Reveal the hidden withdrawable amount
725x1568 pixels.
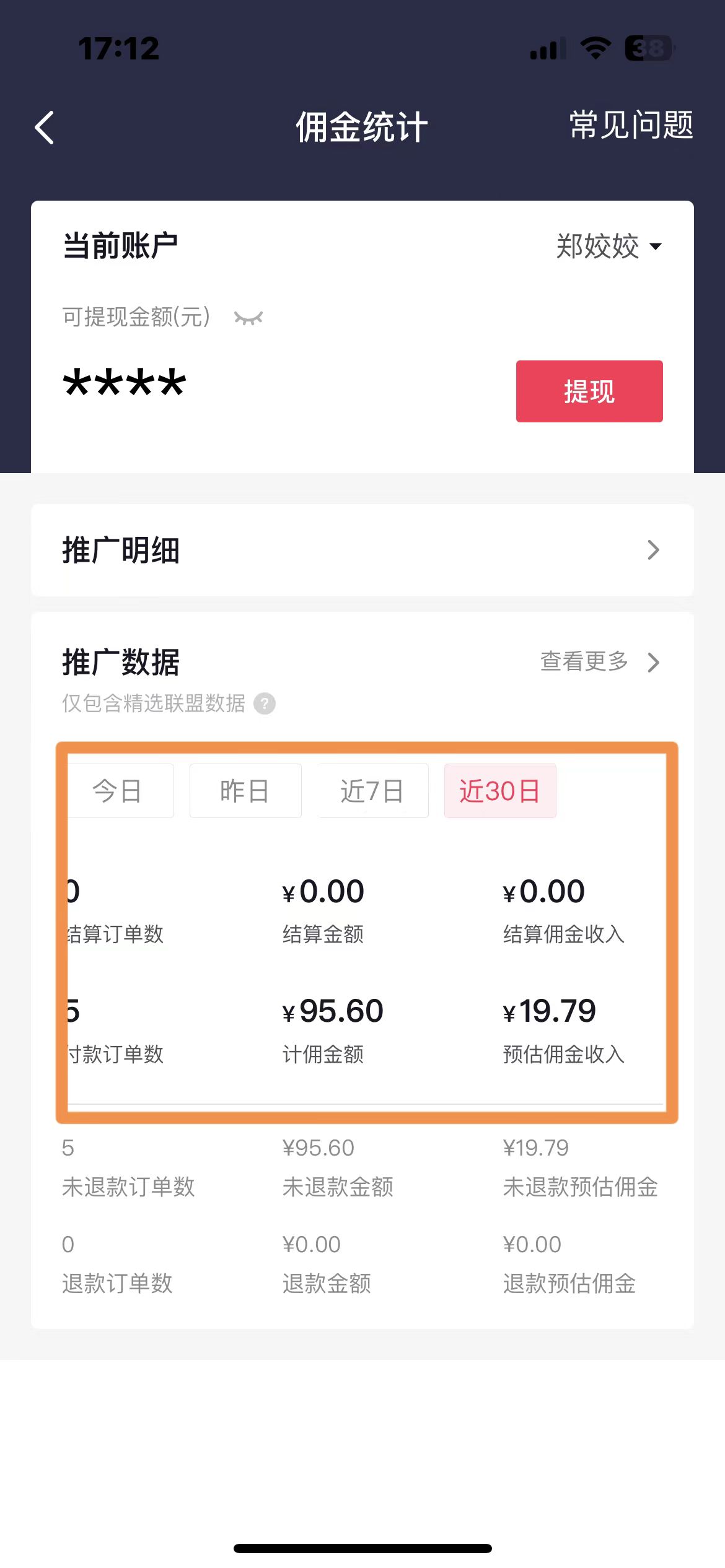point(248,318)
